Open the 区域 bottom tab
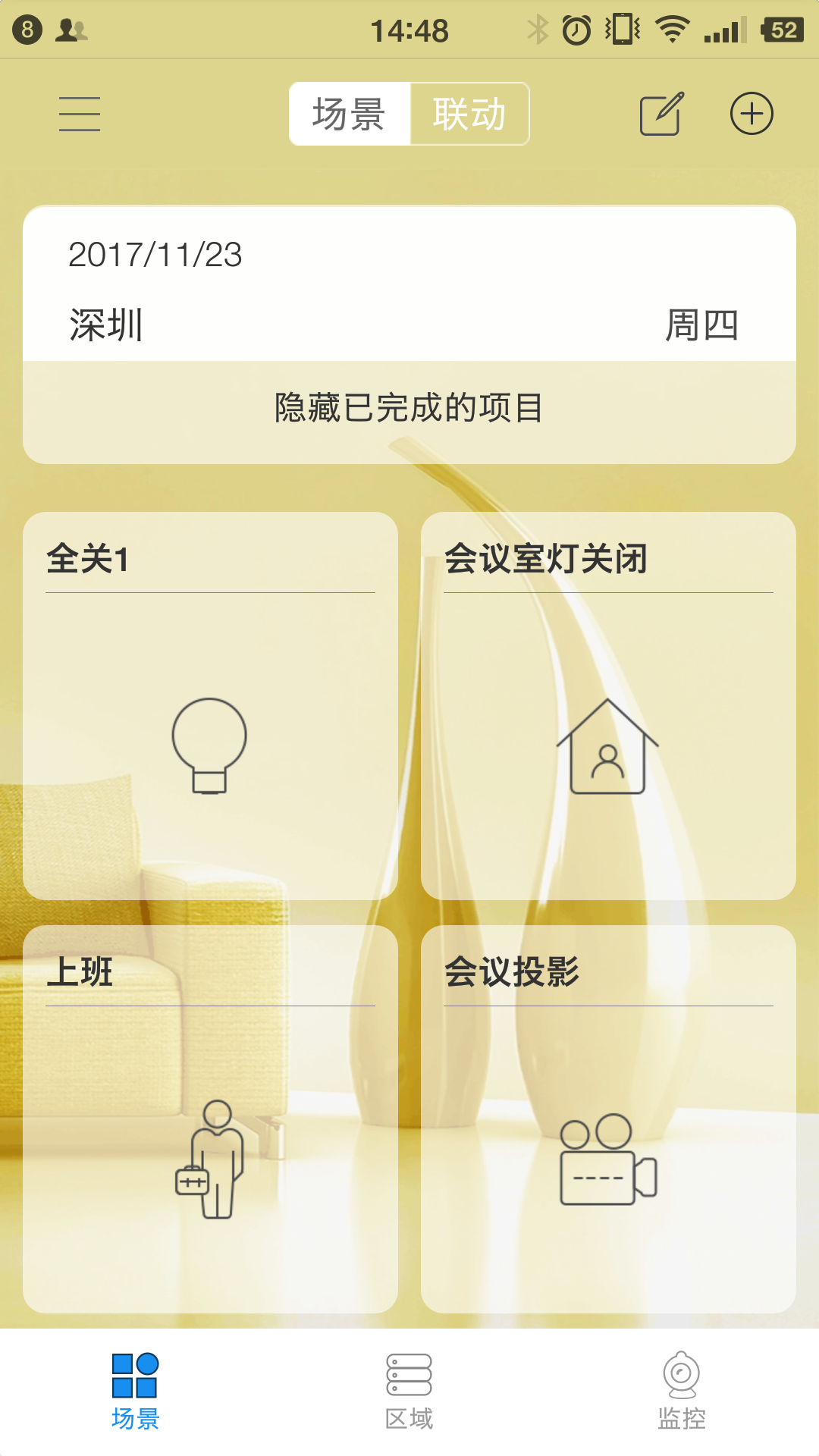Viewport: 819px width, 1456px height. (x=409, y=1392)
